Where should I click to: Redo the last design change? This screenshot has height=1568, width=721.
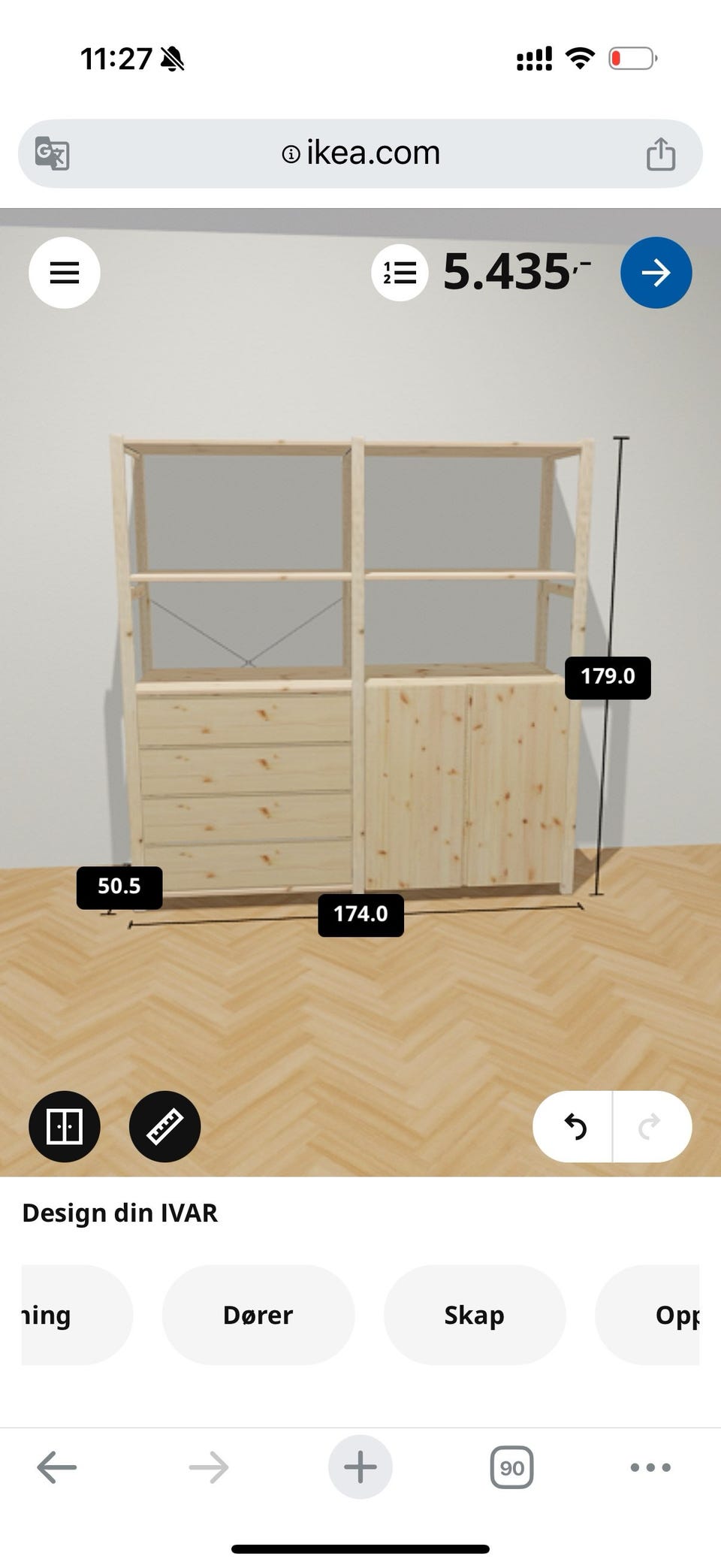click(x=649, y=1127)
